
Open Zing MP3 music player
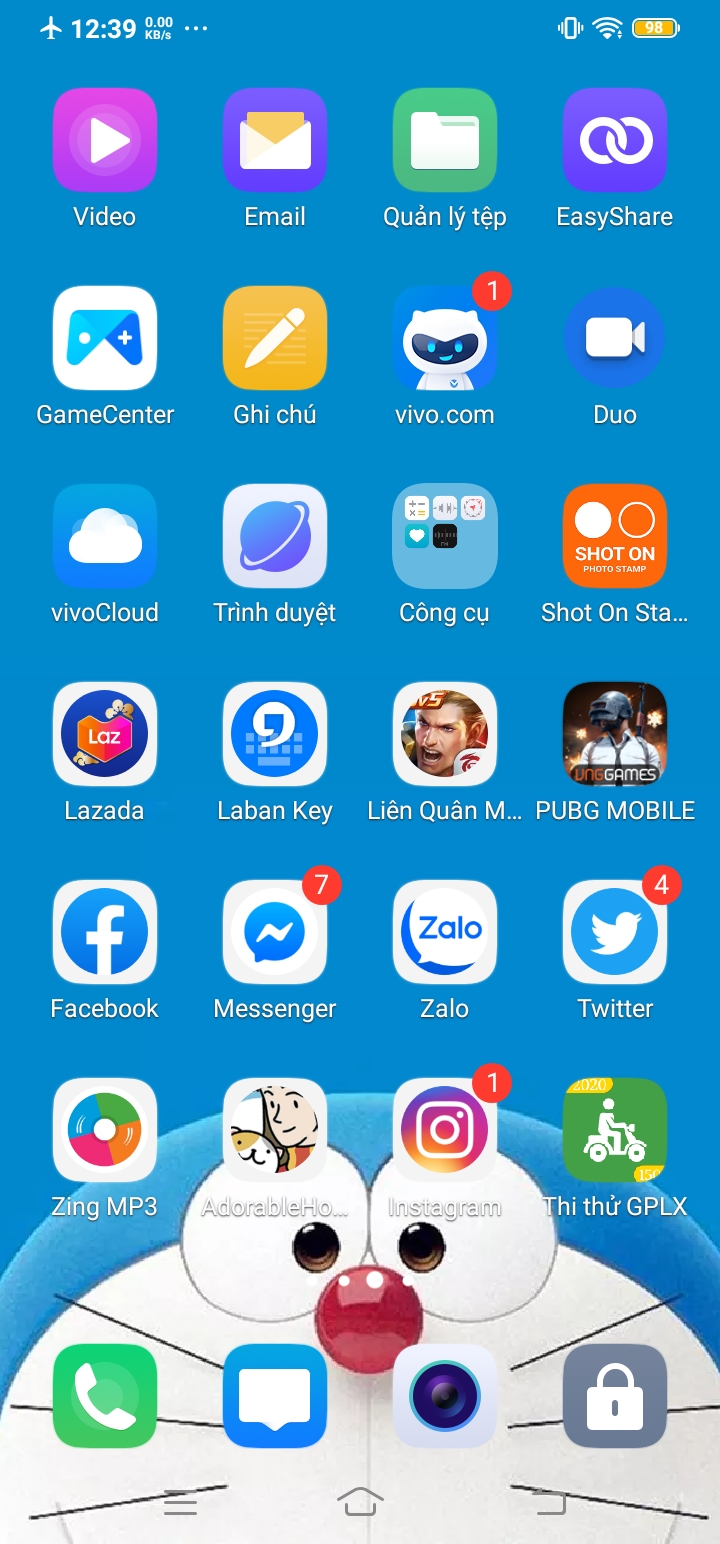click(105, 1130)
